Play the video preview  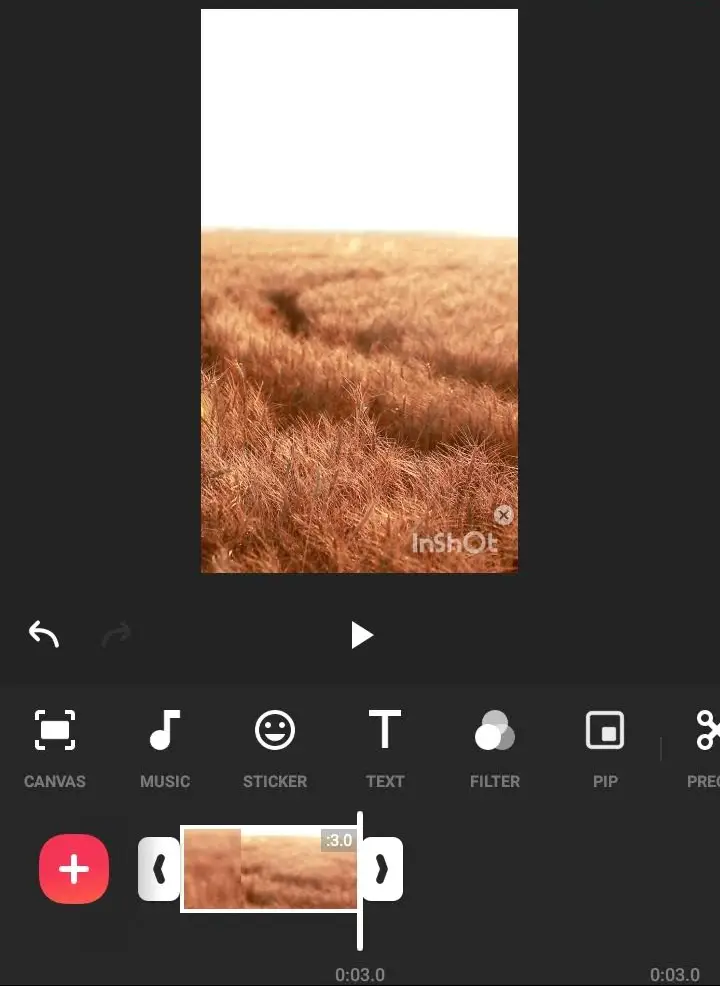[361, 635]
